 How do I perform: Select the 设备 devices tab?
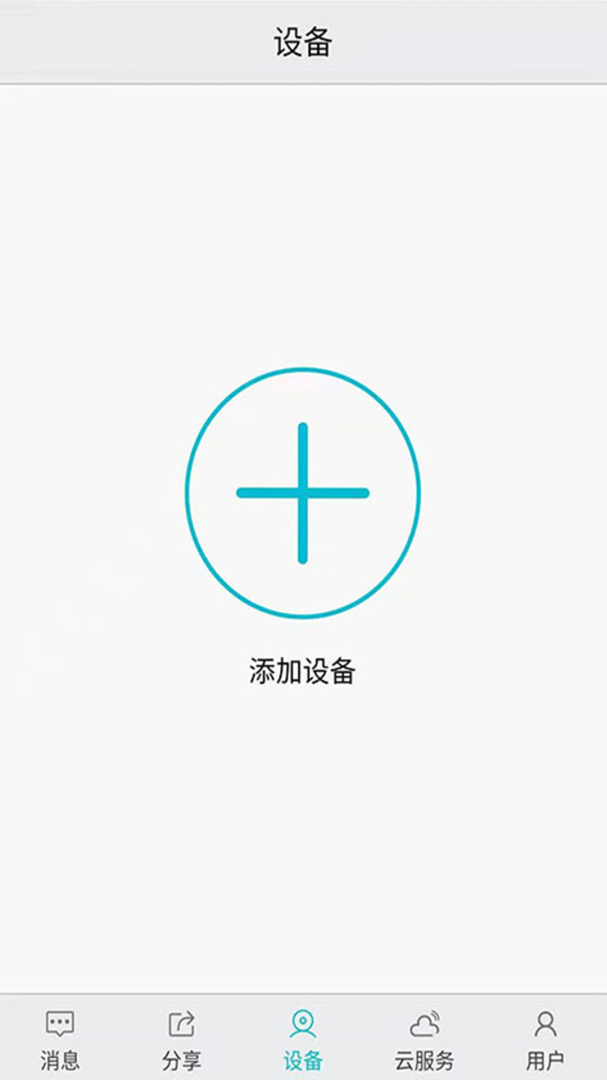(x=303, y=1038)
